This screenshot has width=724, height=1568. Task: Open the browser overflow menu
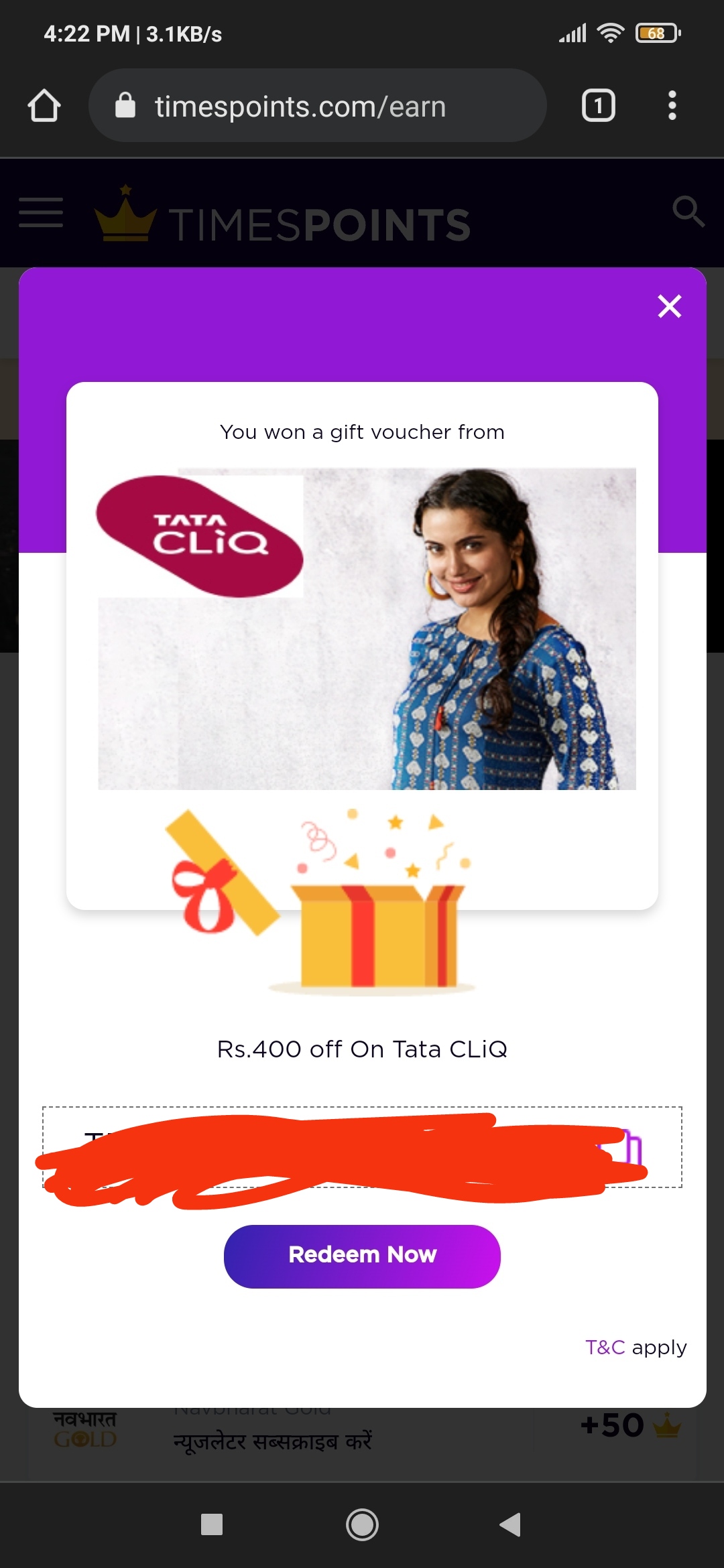[672, 106]
